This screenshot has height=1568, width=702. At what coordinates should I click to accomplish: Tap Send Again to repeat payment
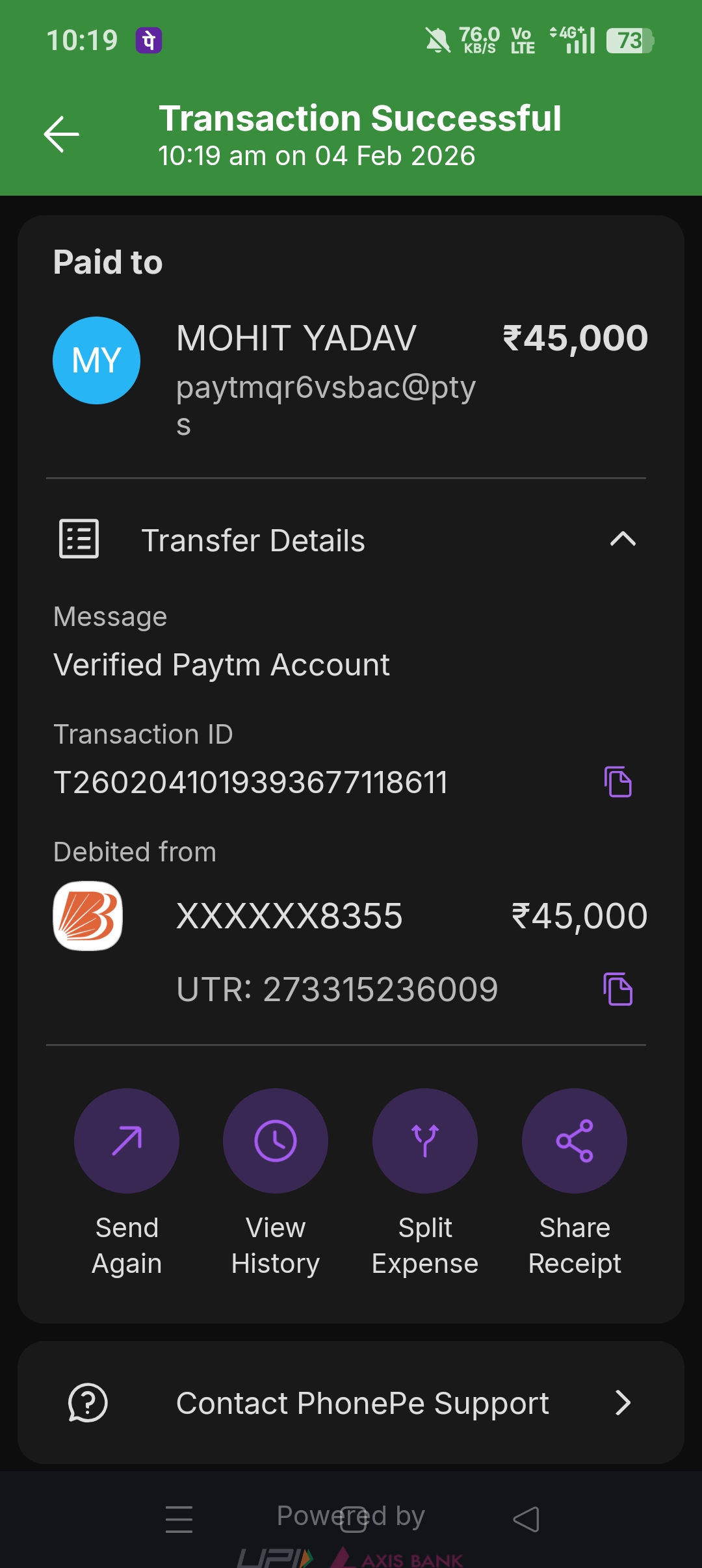(x=127, y=1141)
